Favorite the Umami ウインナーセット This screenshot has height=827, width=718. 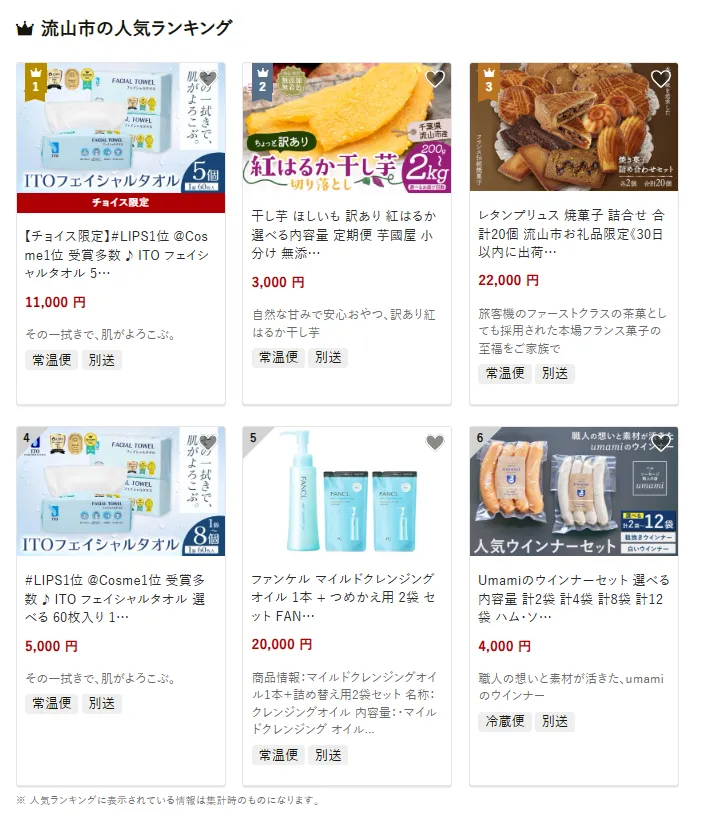click(x=661, y=442)
